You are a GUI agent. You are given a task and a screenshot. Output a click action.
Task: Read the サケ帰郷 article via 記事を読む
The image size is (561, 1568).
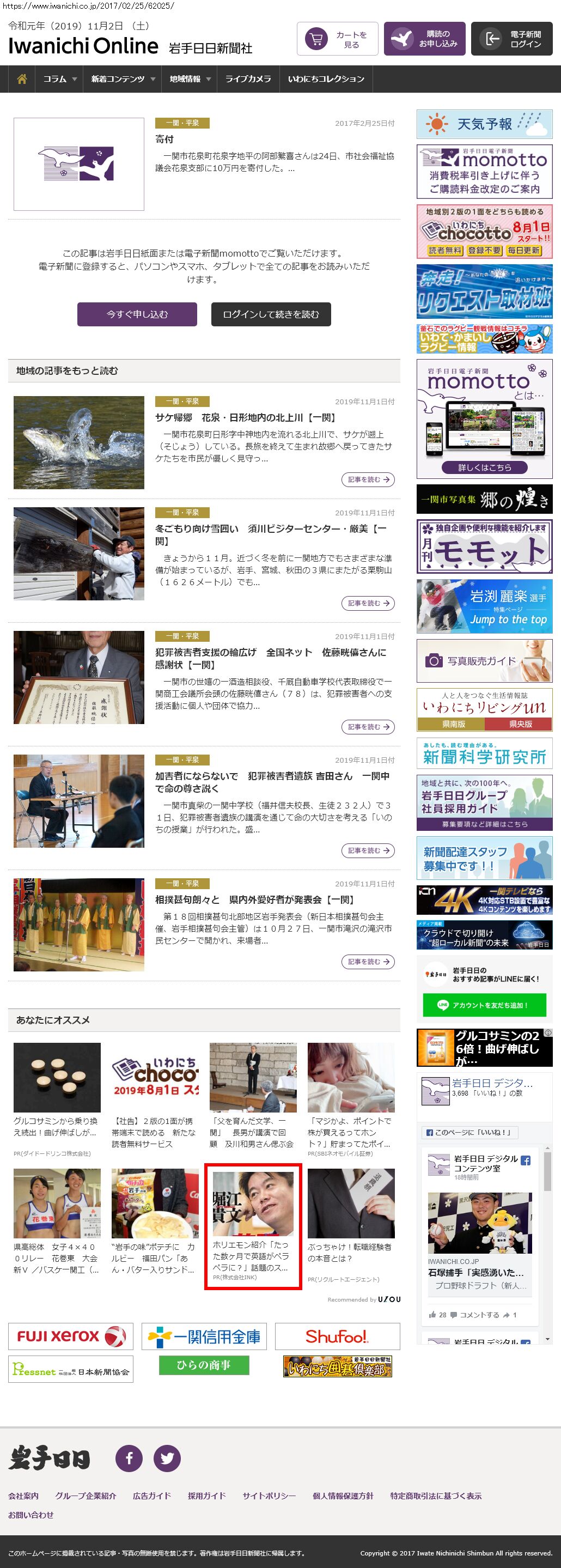point(368,479)
